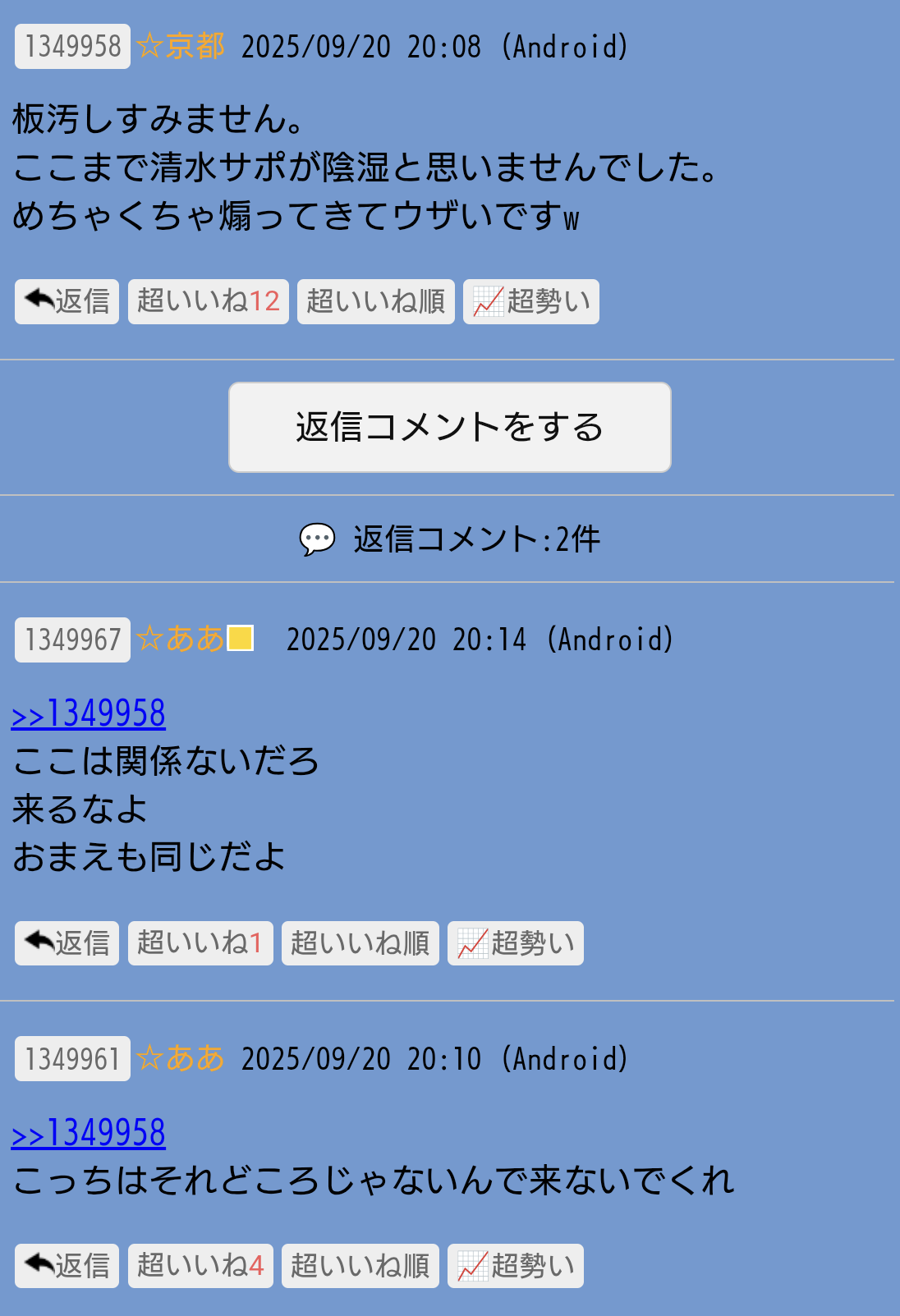900x1316 pixels.
Task: Open 超勢い under post 1349967
Action: [515, 943]
